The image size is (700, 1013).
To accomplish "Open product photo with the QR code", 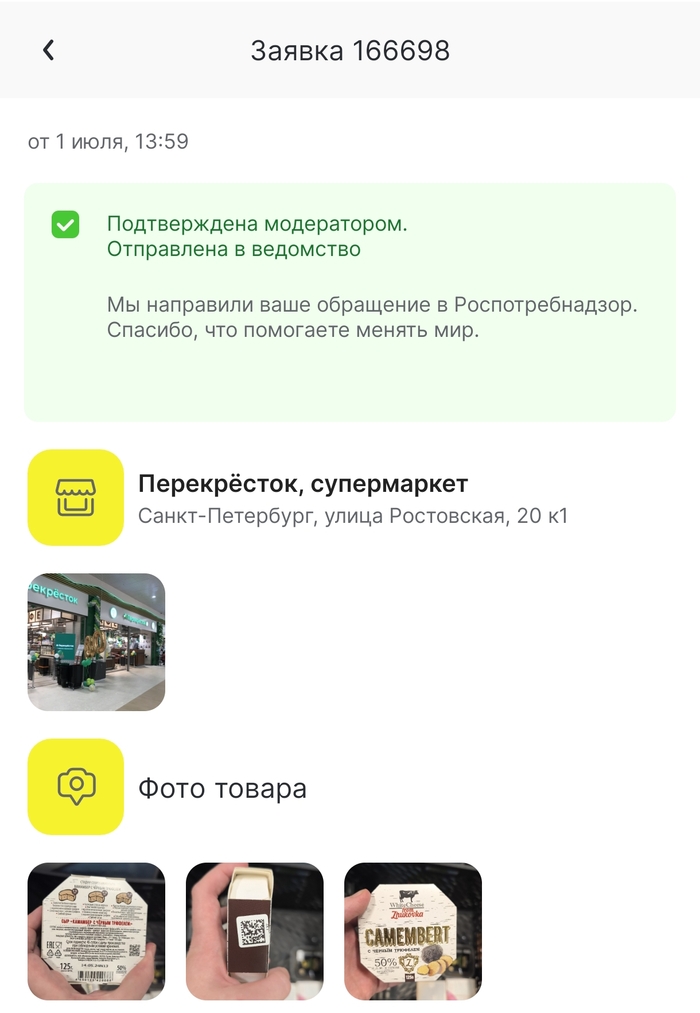I will tap(254, 931).
